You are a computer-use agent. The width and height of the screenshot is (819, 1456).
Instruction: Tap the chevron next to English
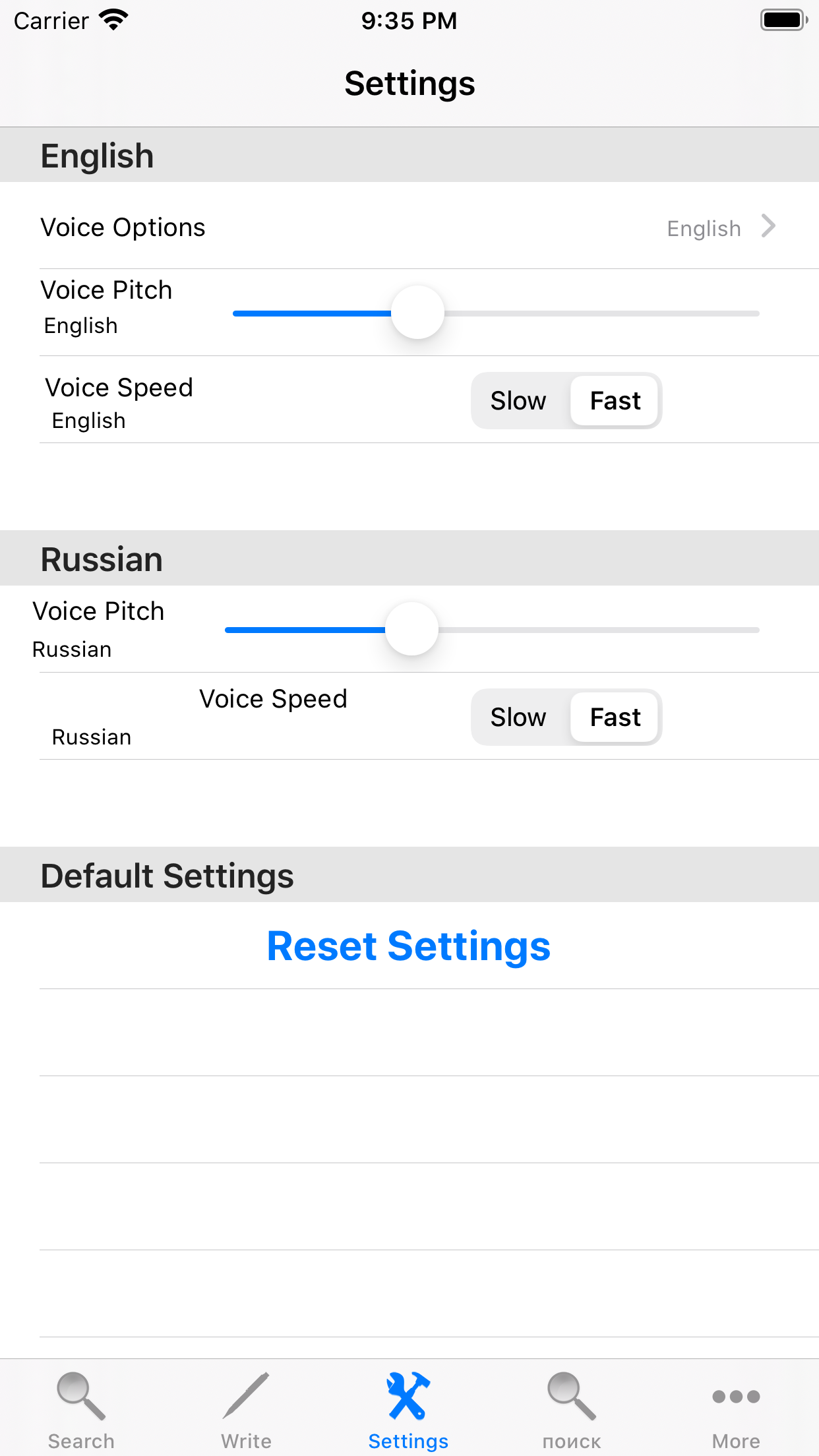768,228
